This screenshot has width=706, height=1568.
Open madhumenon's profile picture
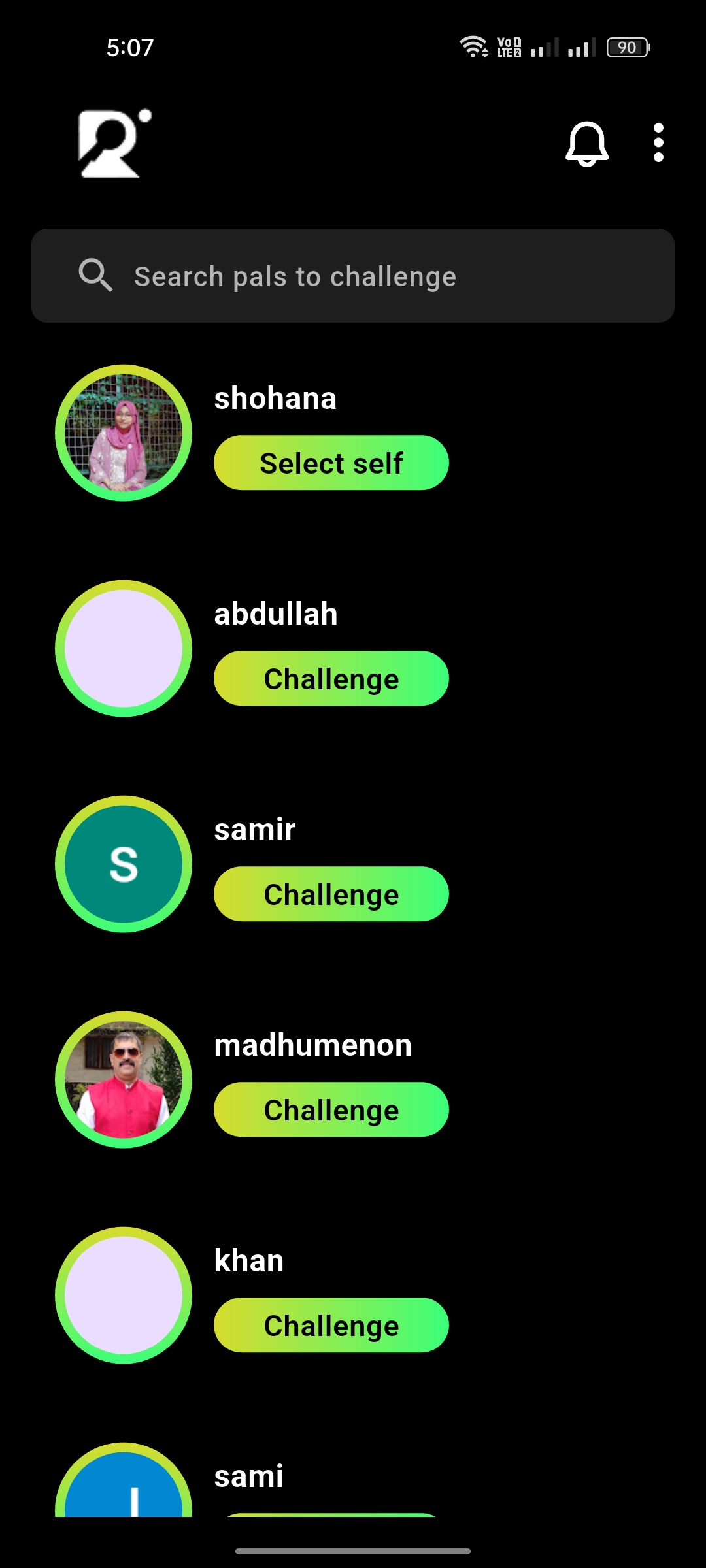point(124,1079)
